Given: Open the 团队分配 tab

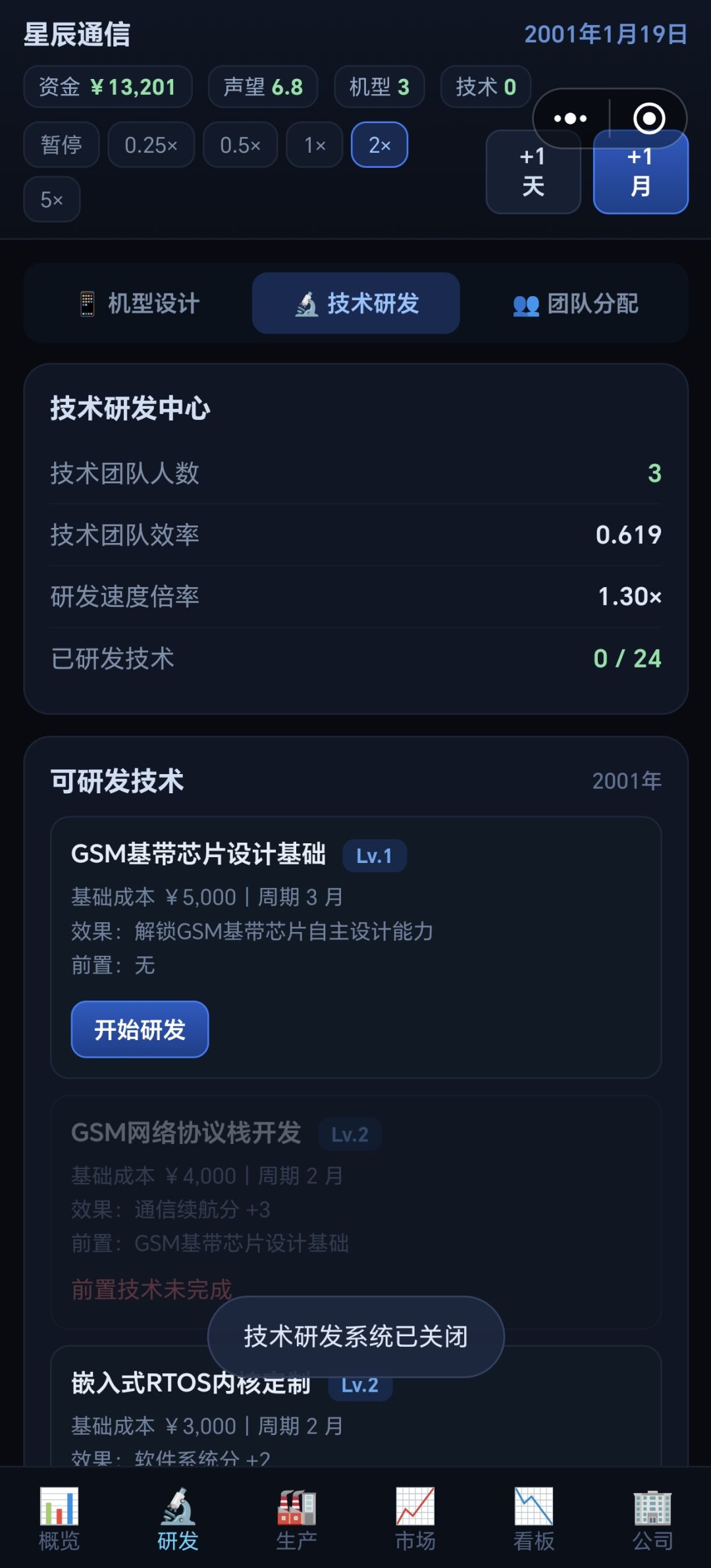Looking at the screenshot, I should point(575,303).
